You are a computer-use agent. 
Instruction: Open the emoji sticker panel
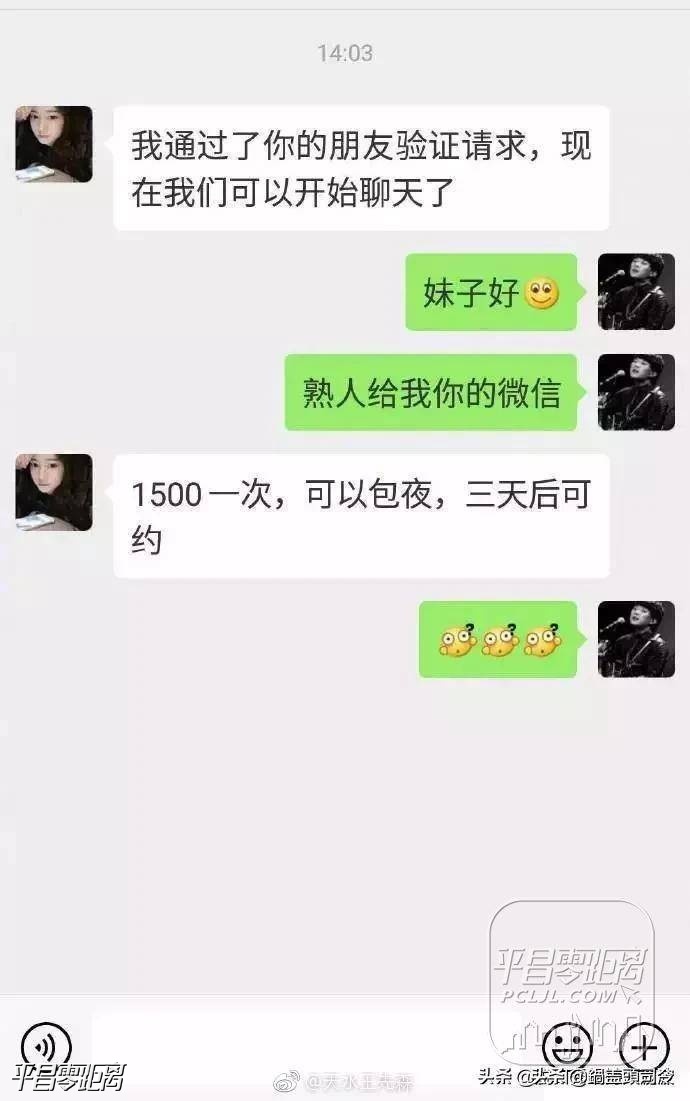tap(568, 1047)
